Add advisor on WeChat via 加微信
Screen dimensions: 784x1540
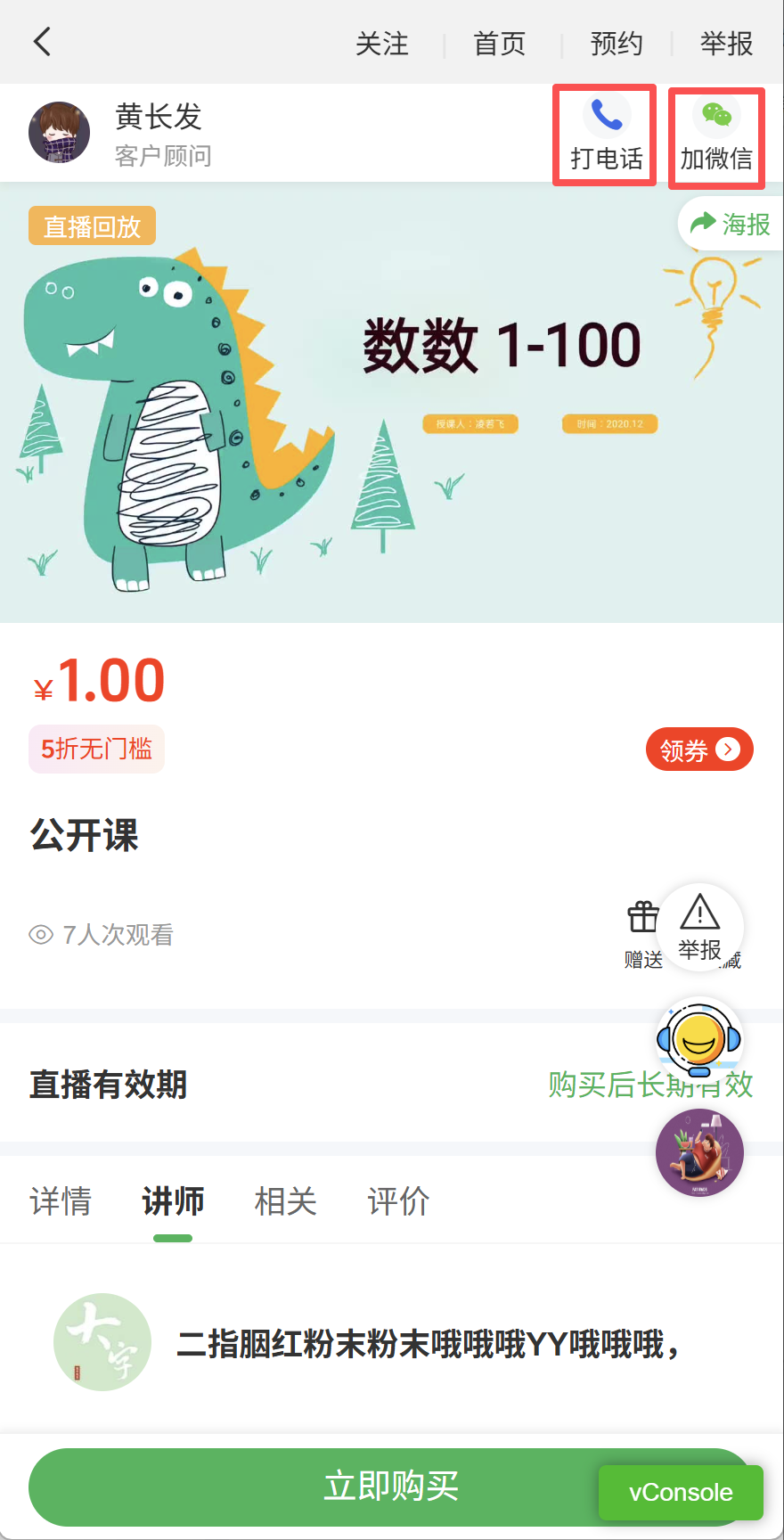click(716, 137)
